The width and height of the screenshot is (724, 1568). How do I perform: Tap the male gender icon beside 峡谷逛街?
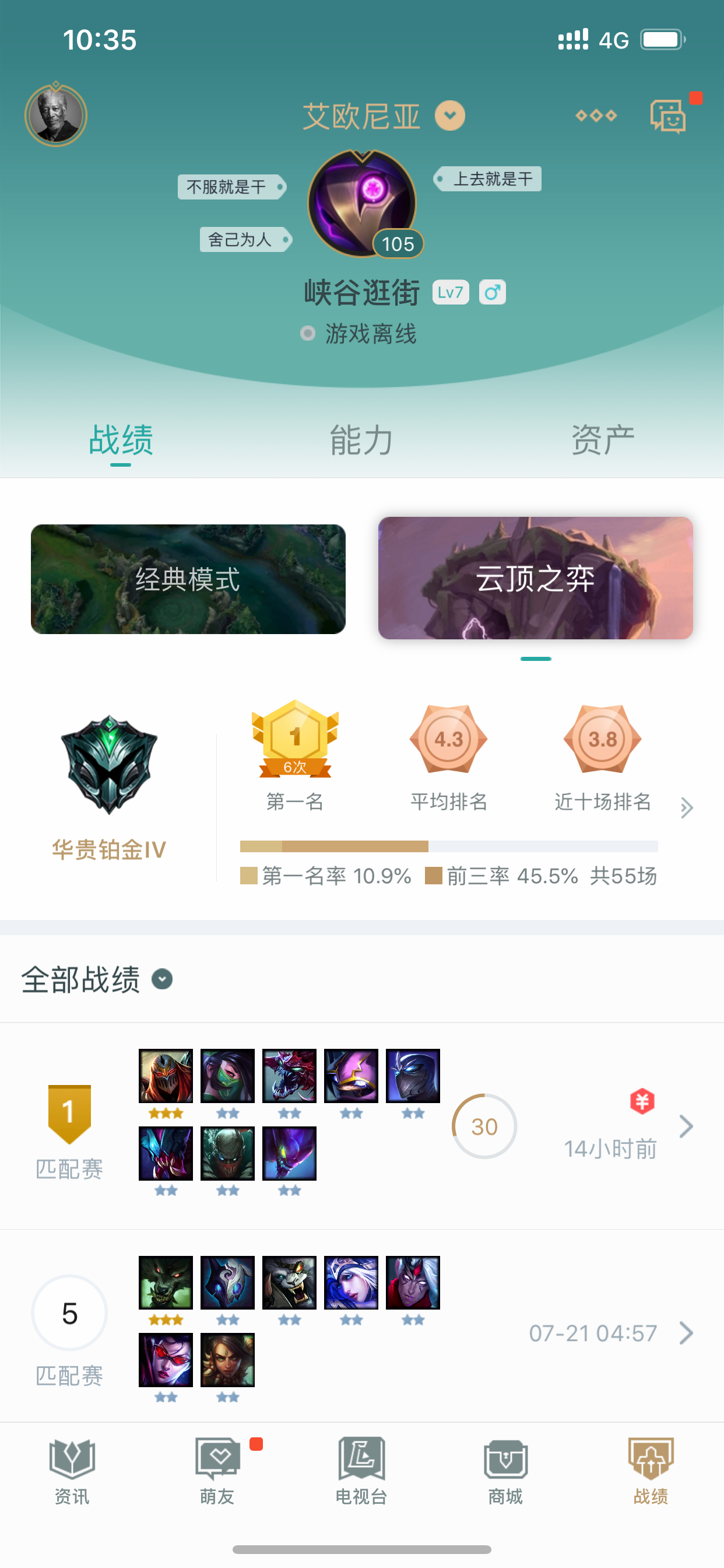tap(493, 292)
